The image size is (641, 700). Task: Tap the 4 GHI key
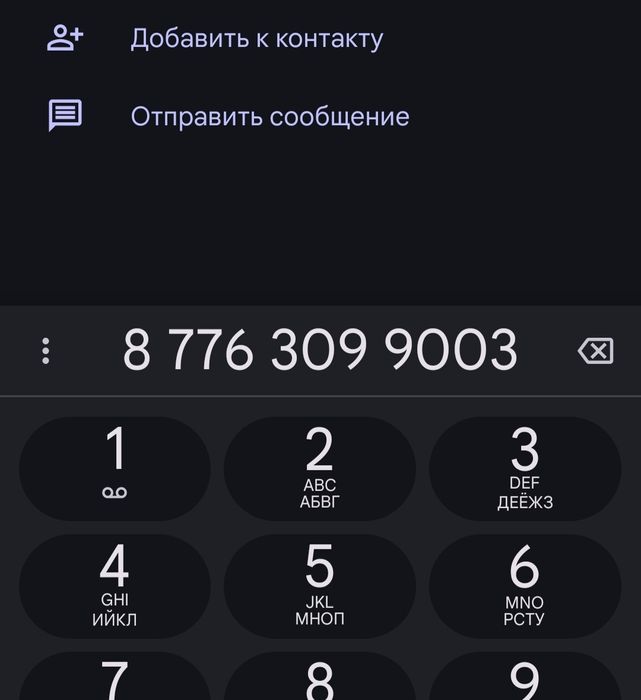[x=115, y=586]
